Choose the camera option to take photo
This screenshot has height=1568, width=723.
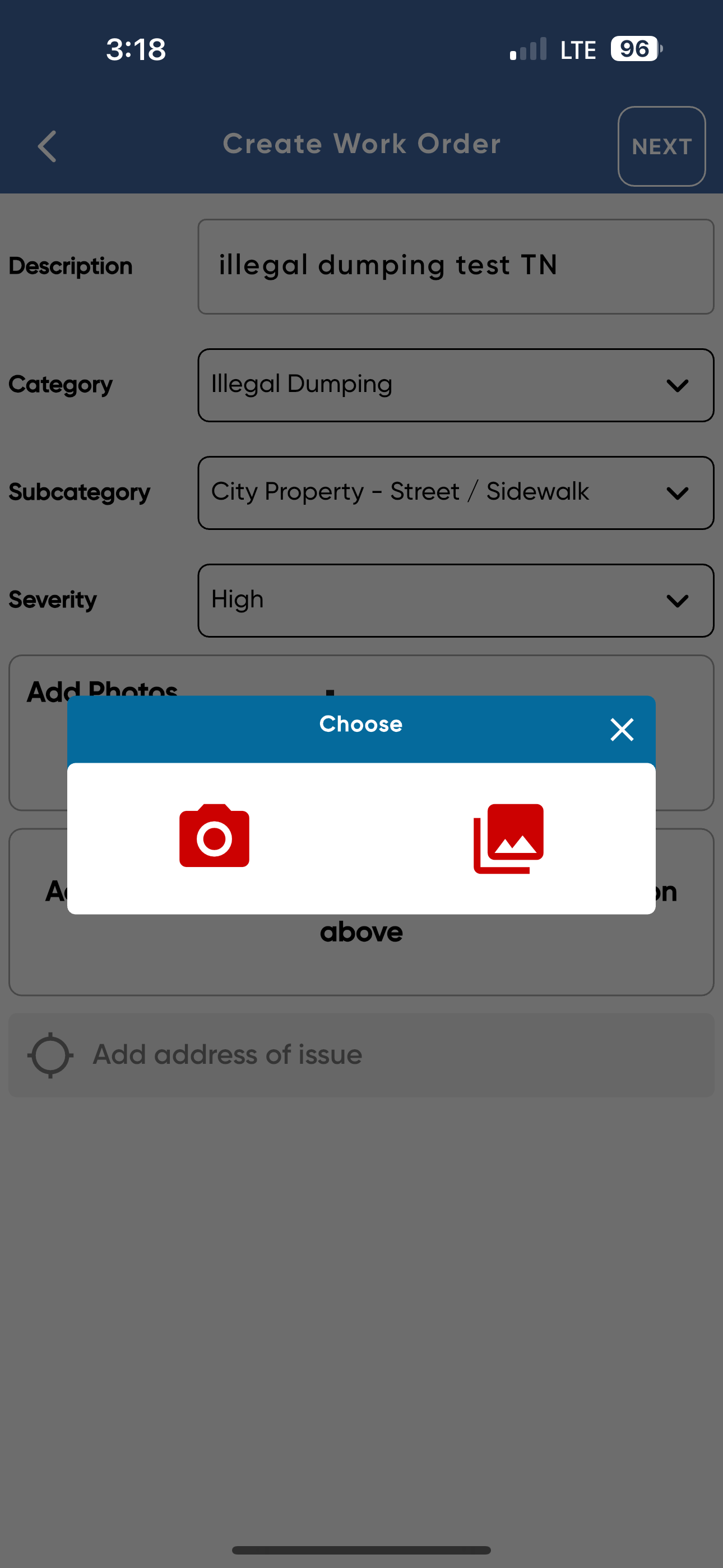coord(214,836)
